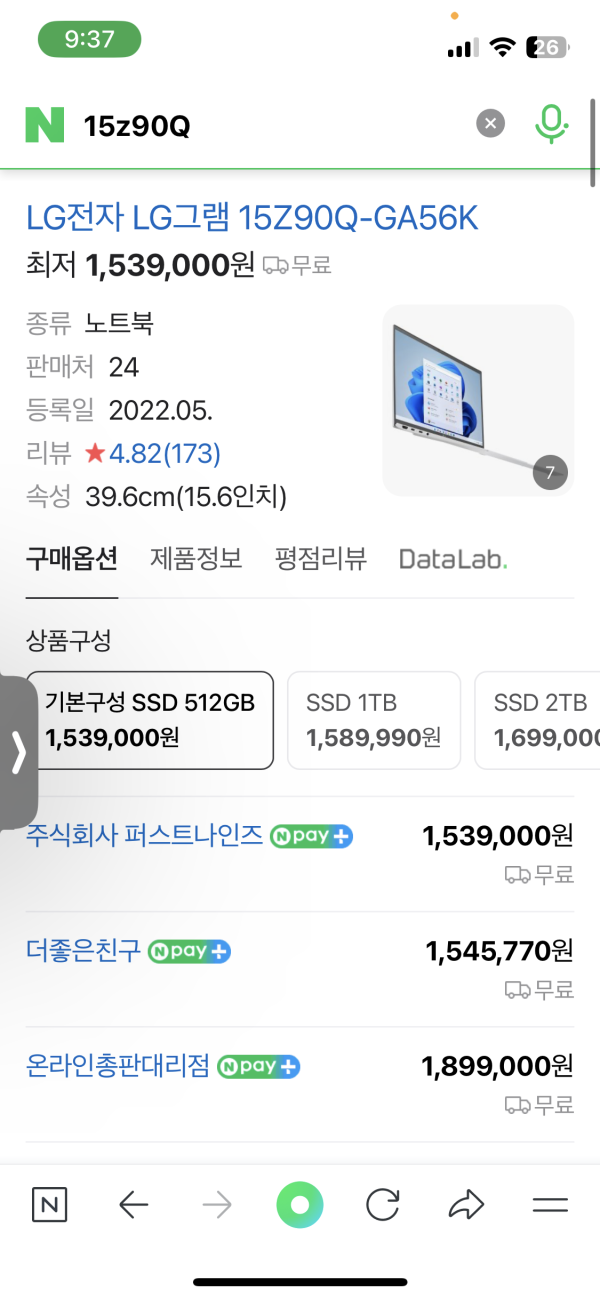Start voice search with the microphone

pyautogui.click(x=550, y=124)
